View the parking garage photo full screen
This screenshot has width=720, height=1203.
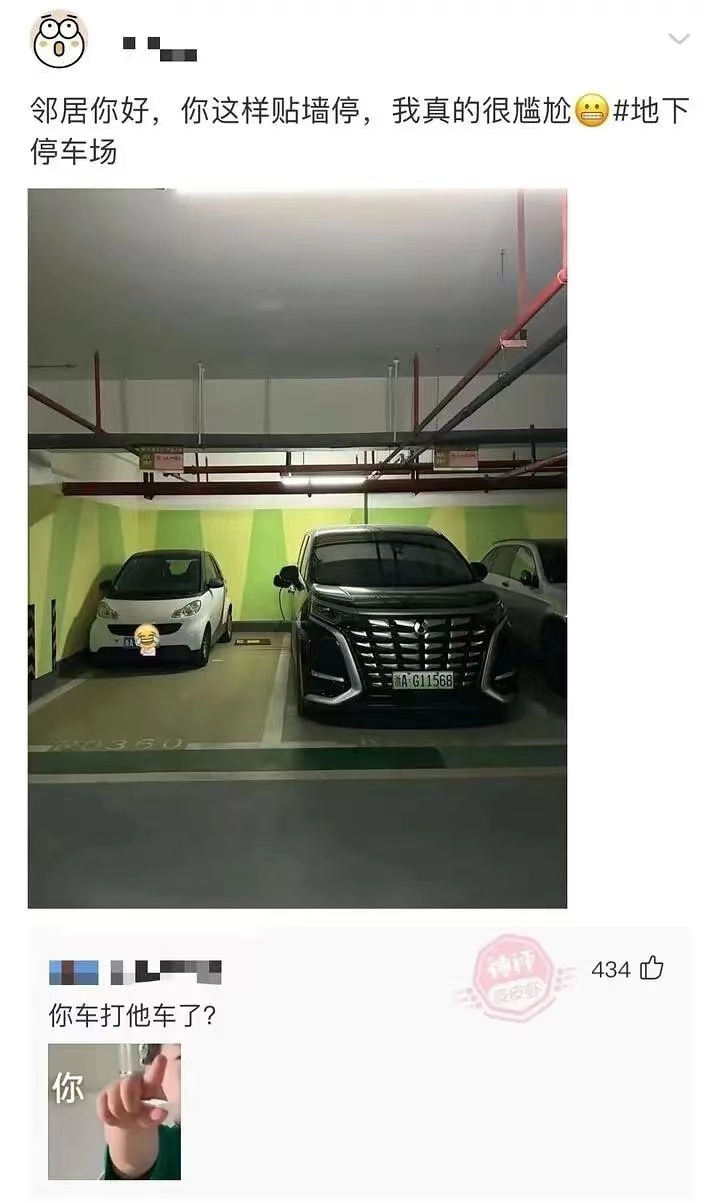297,548
